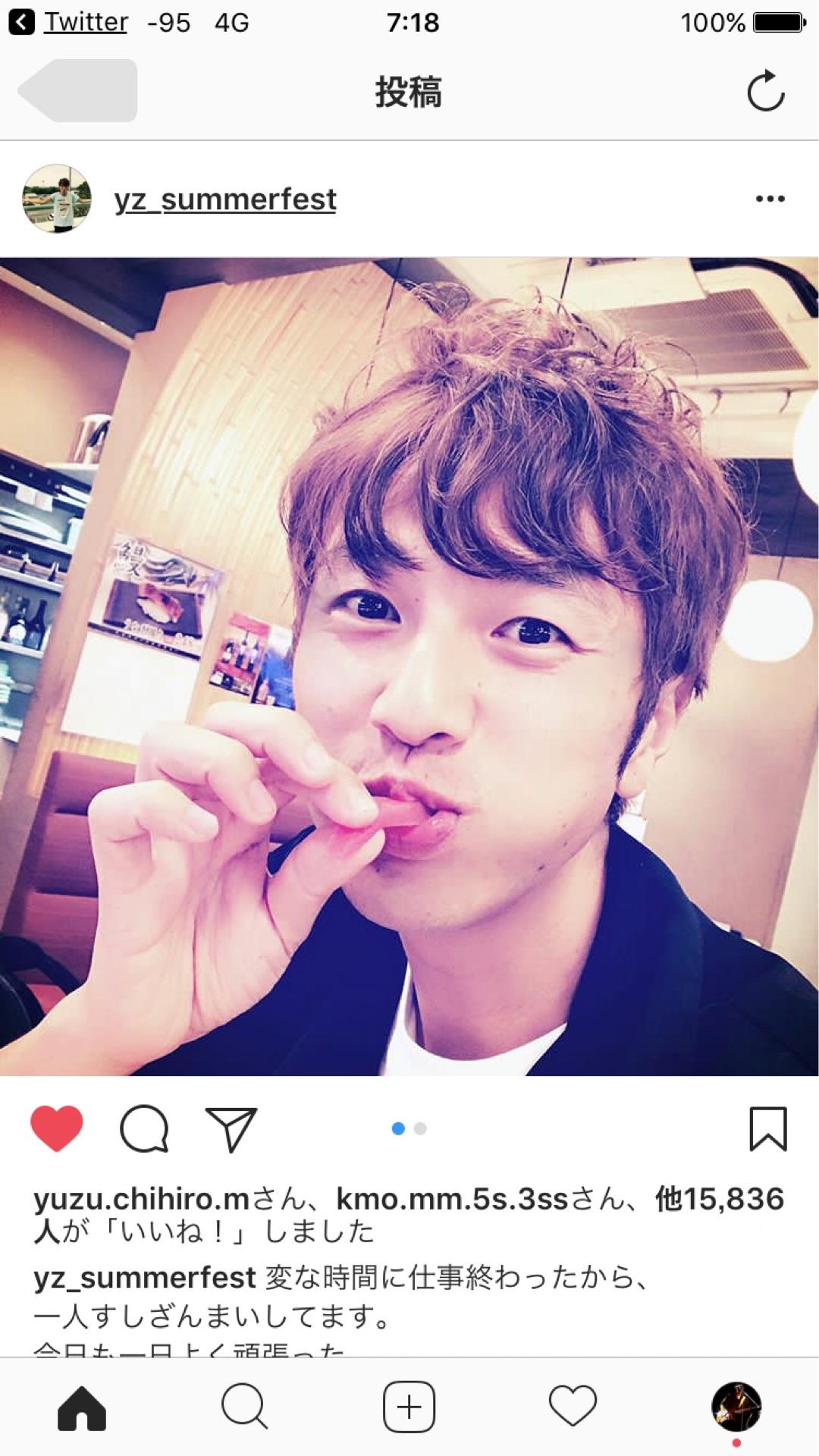Image resolution: width=819 pixels, height=1456 pixels.
Task: Open the three-dot post options menu
Action: point(770,199)
